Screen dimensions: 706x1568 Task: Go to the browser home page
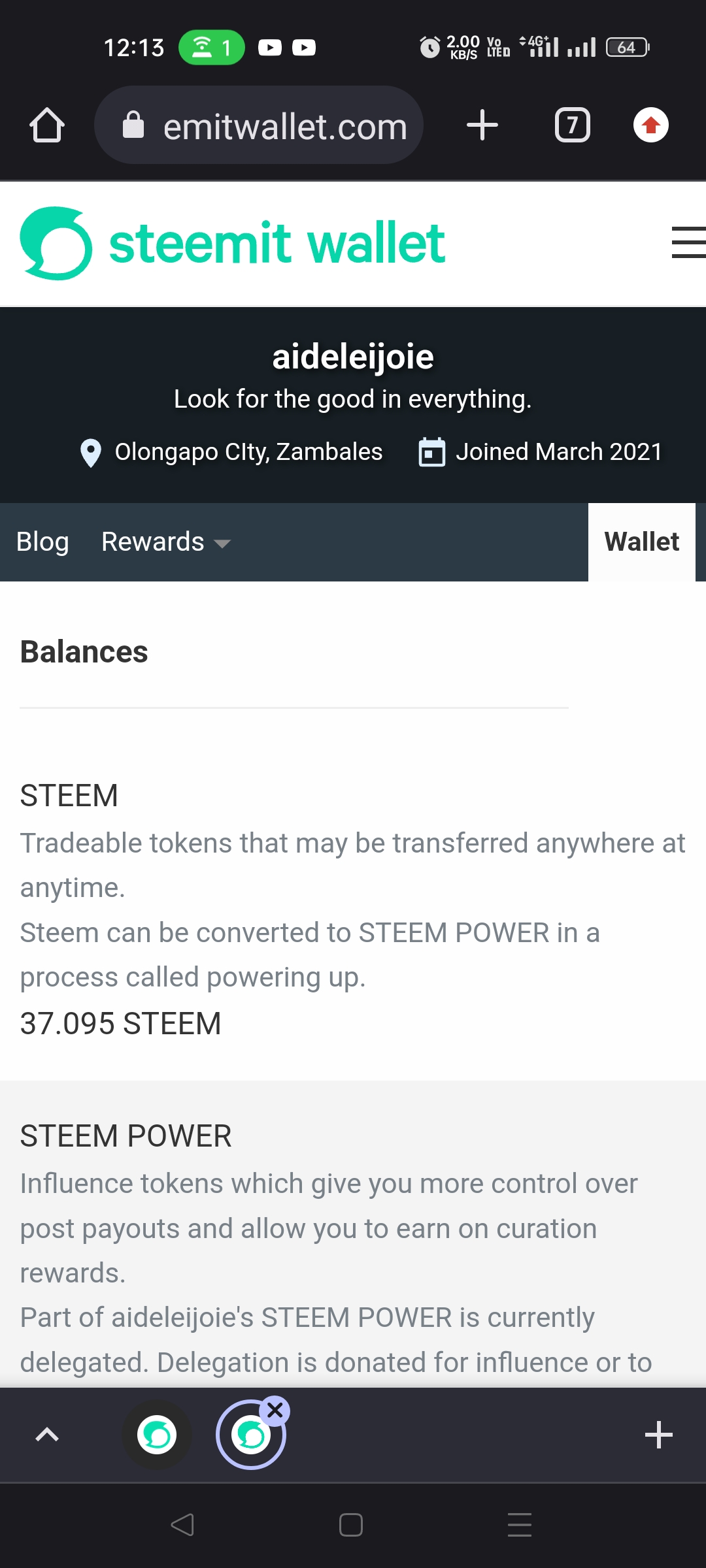[x=47, y=125]
